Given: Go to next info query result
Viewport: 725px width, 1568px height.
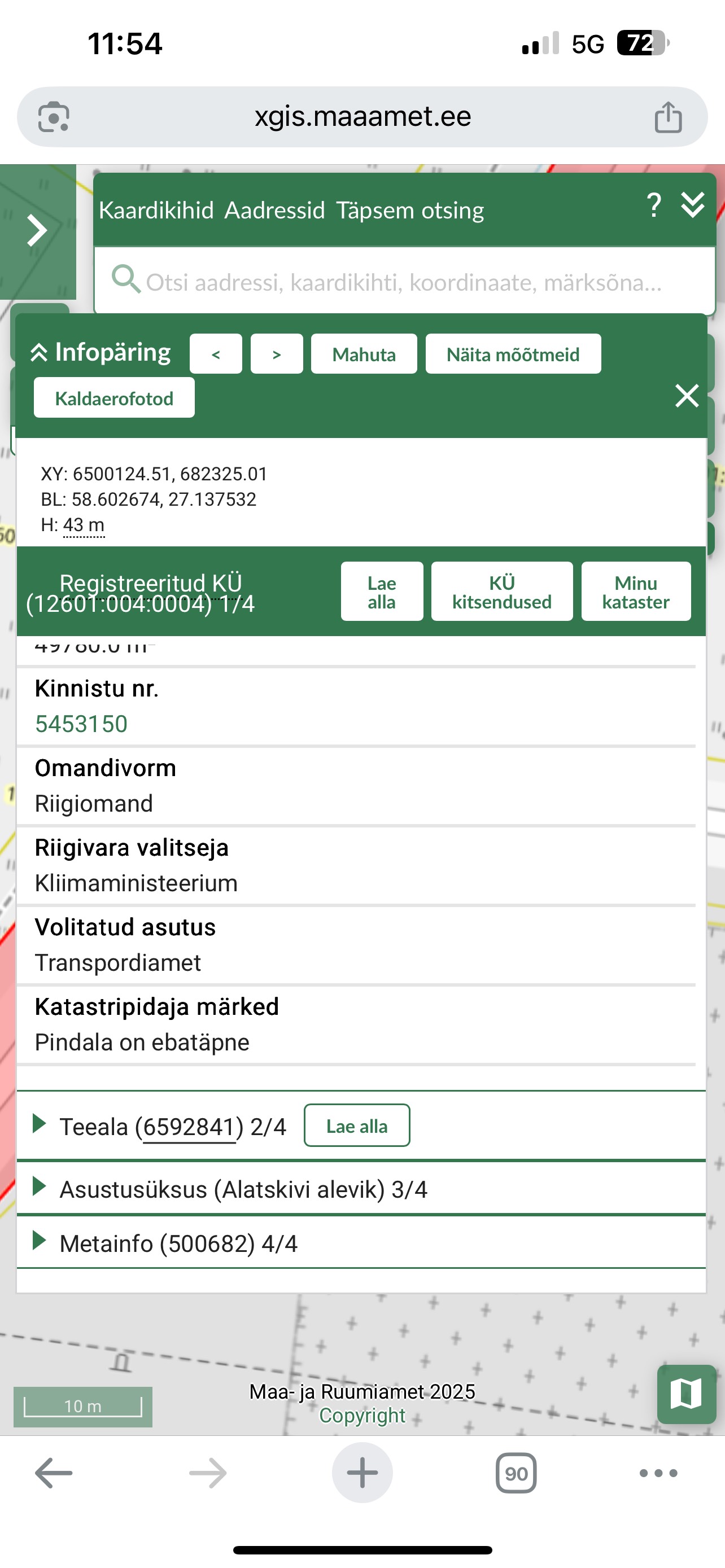Looking at the screenshot, I should [x=276, y=354].
